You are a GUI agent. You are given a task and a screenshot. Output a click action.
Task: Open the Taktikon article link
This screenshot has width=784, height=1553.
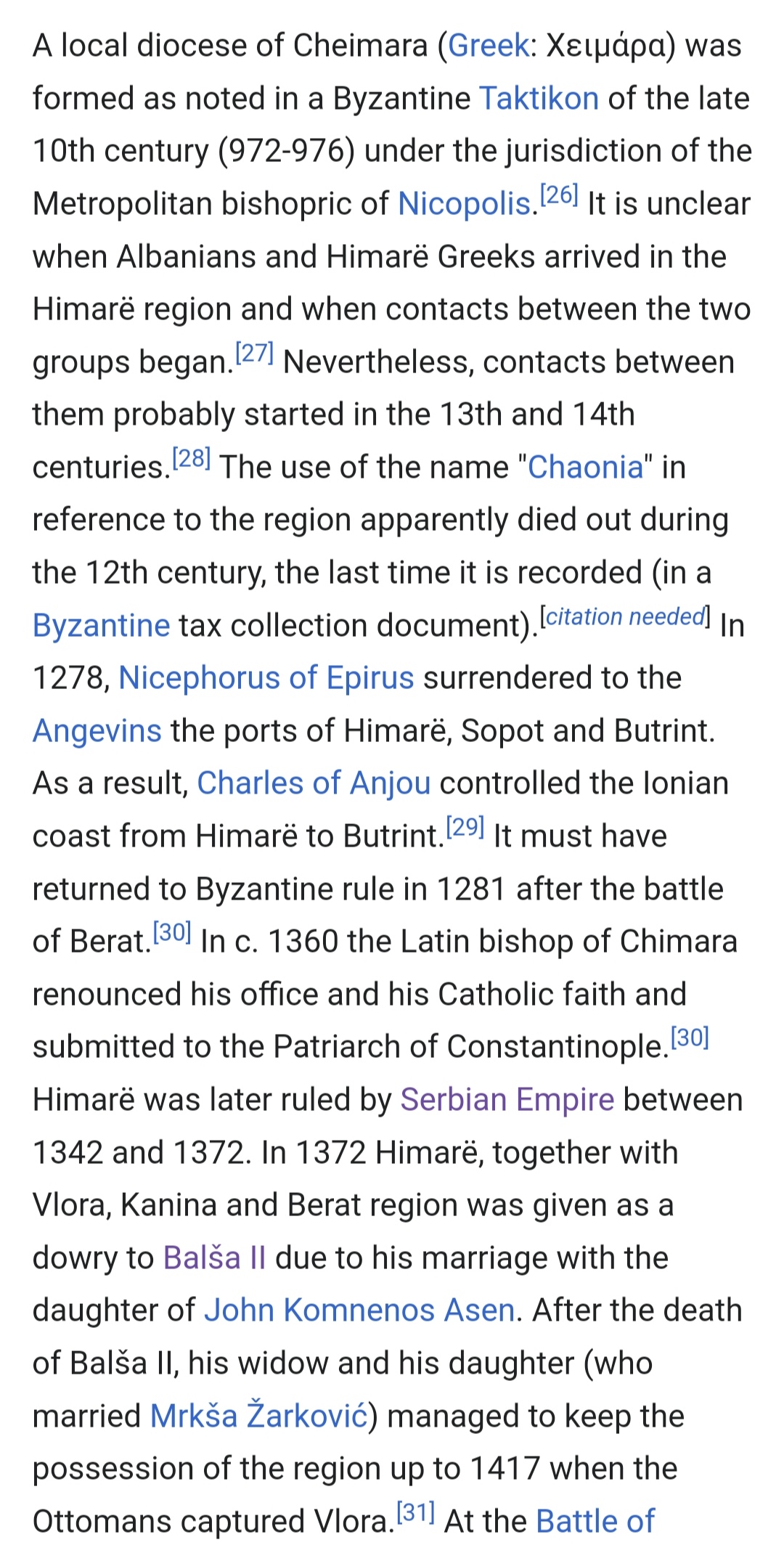[x=539, y=99]
